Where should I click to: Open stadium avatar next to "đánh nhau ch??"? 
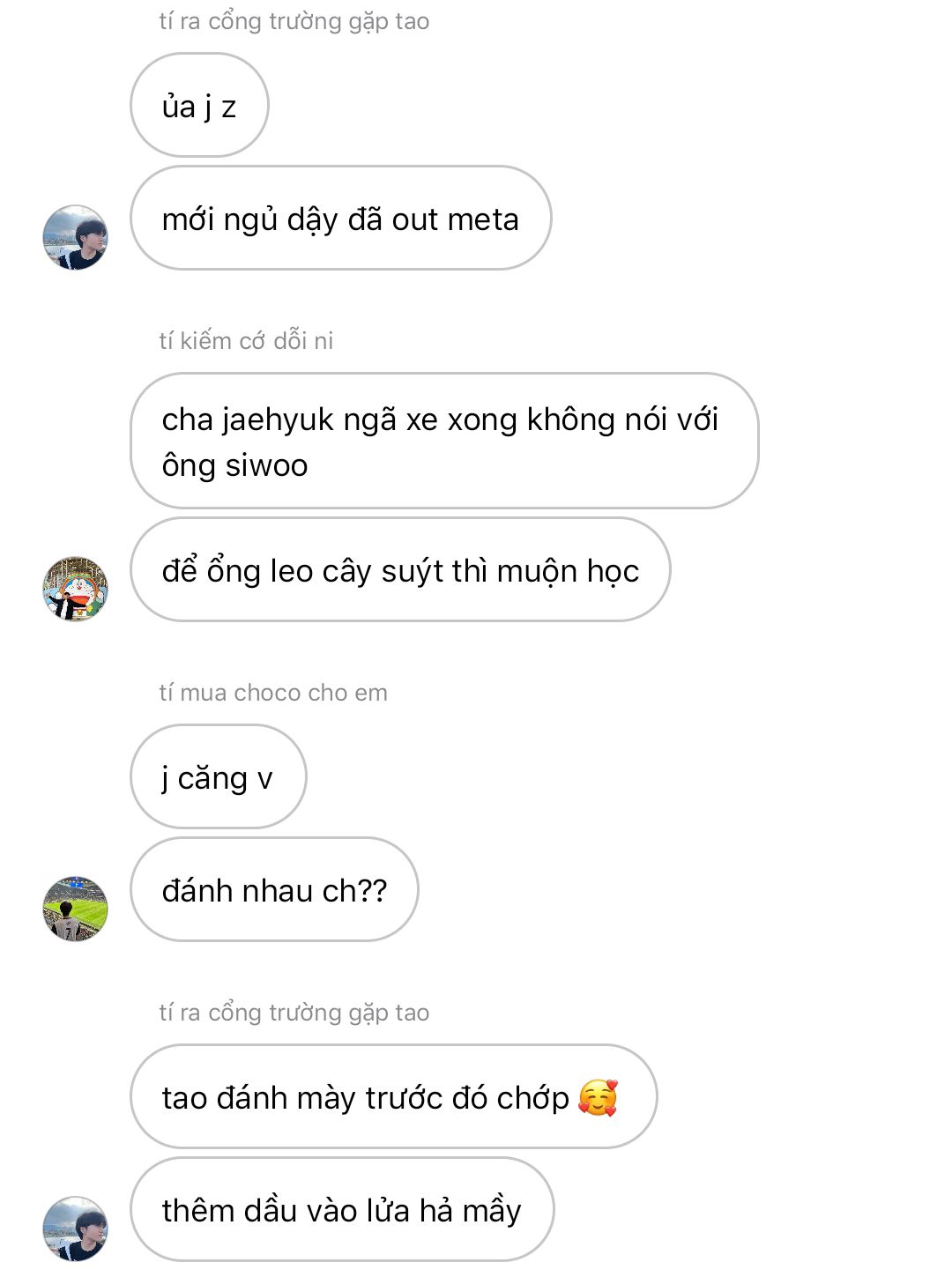point(75,909)
